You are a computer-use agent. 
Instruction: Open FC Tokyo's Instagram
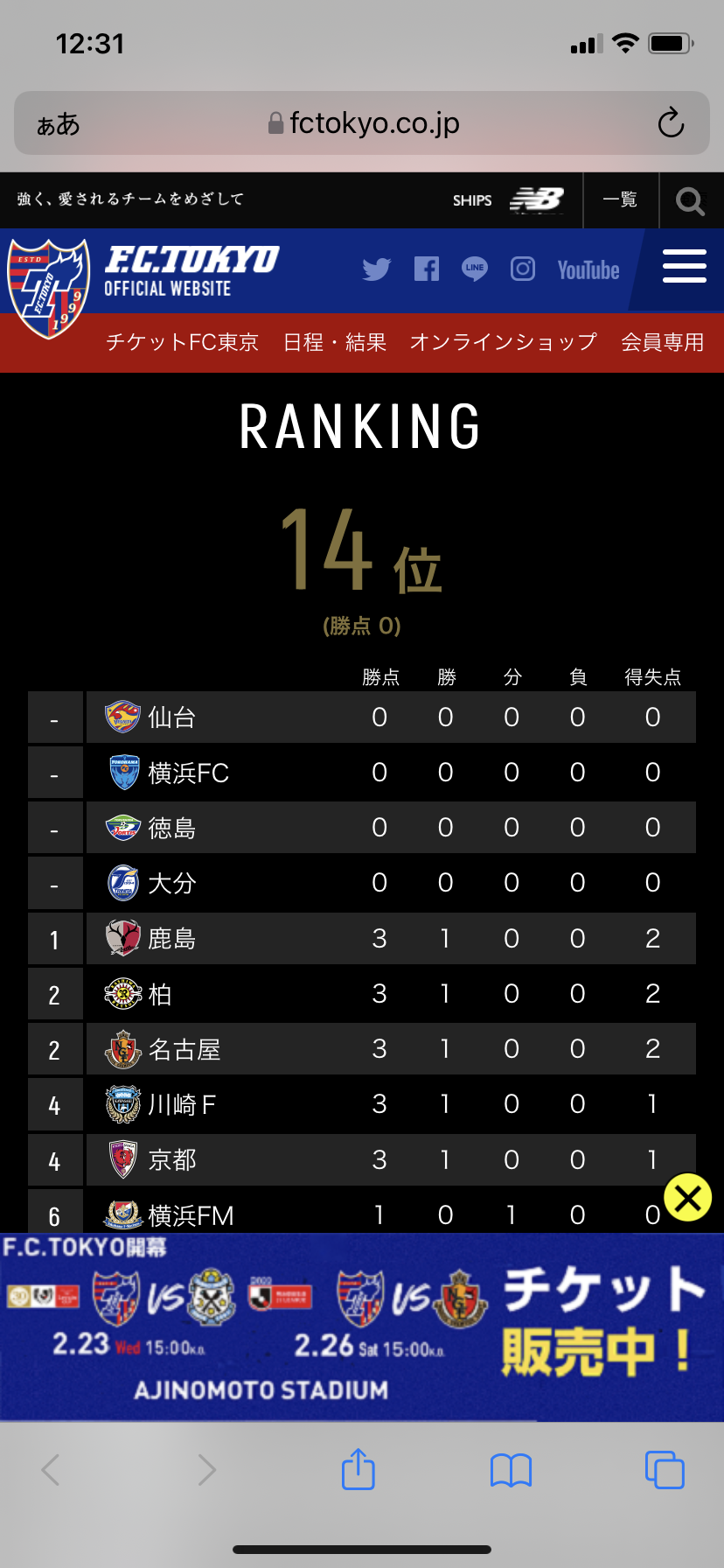tap(523, 269)
